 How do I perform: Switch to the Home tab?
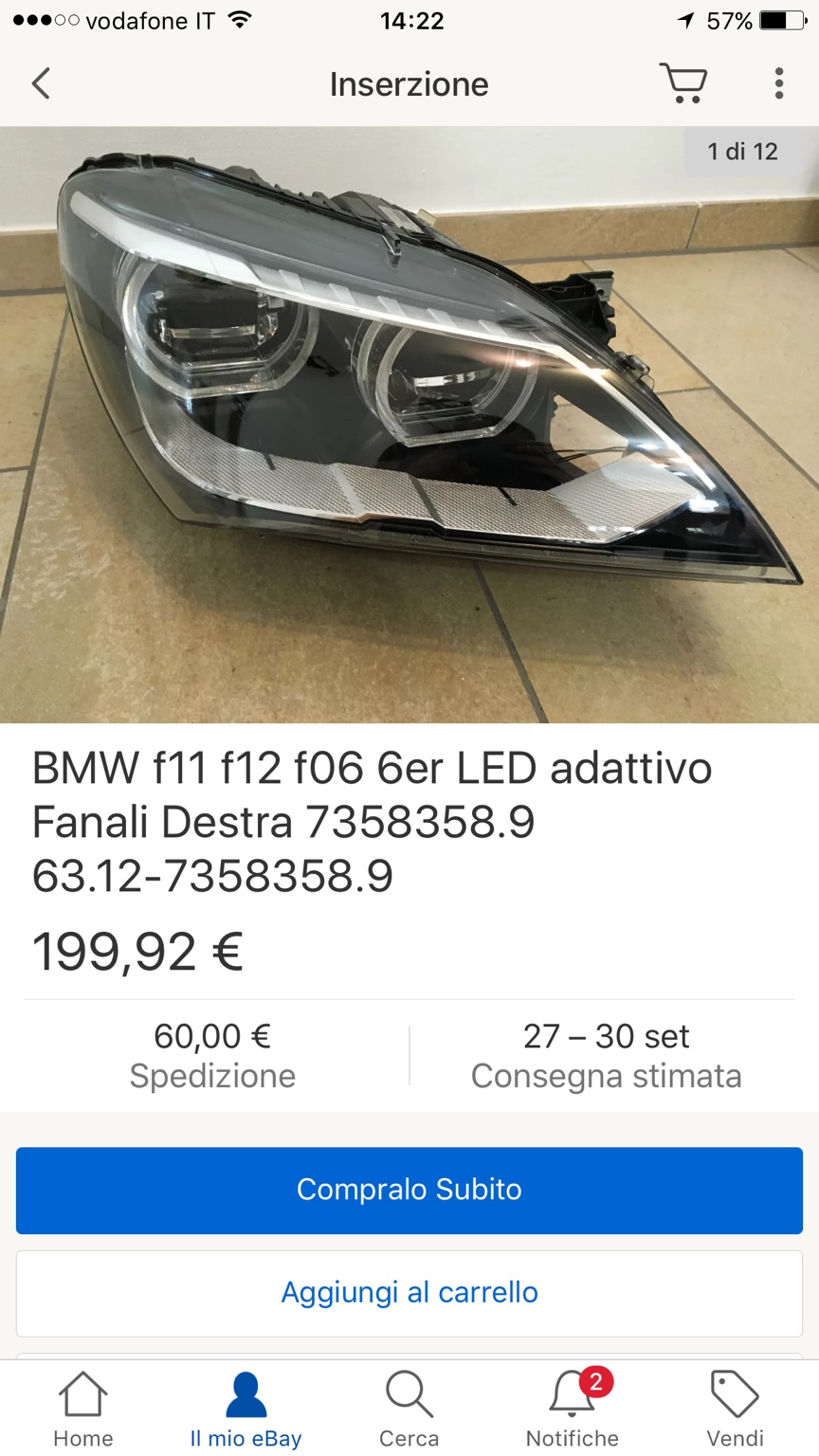click(82, 1410)
